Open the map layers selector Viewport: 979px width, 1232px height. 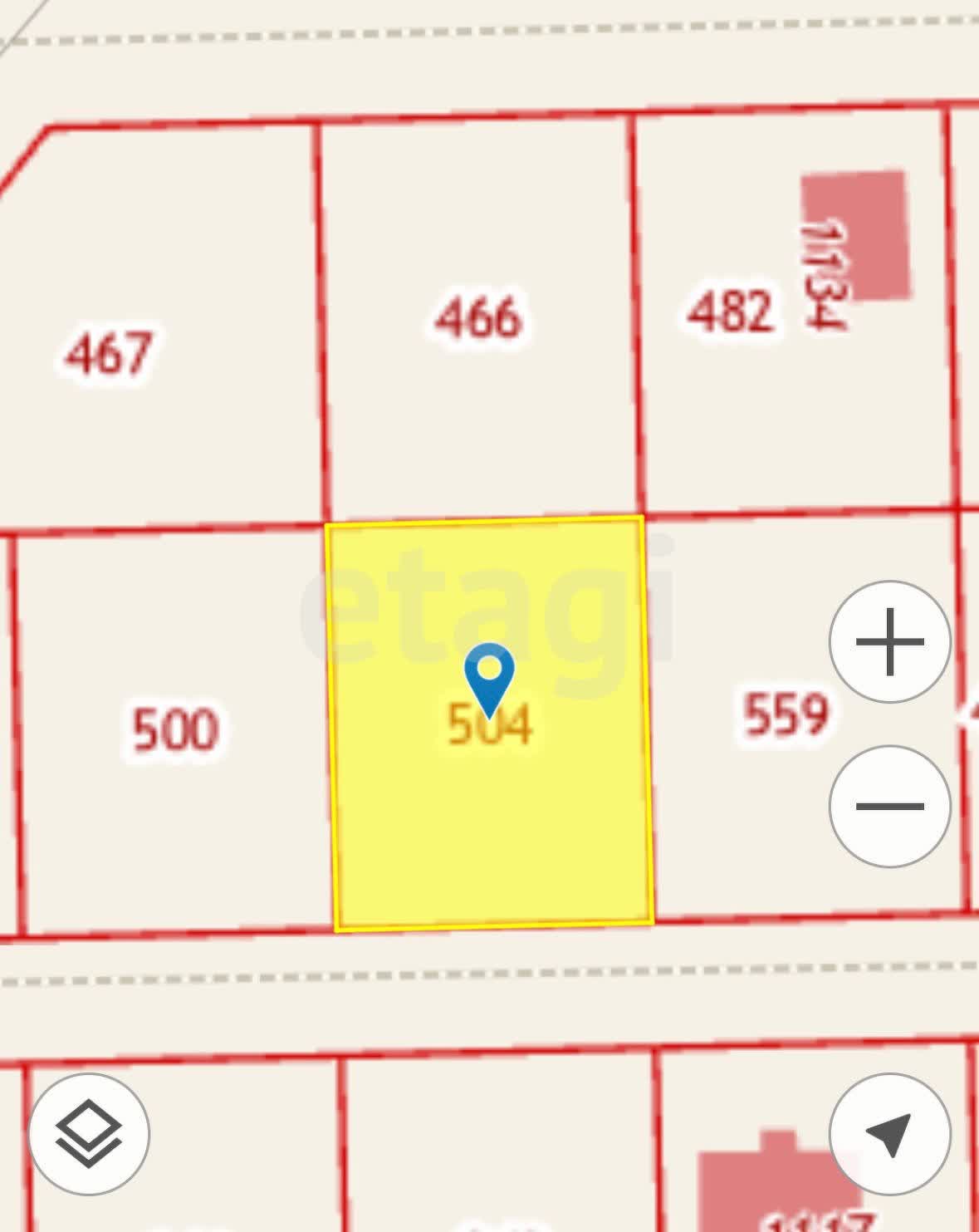pyautogui.click(x=89, y=1133)
